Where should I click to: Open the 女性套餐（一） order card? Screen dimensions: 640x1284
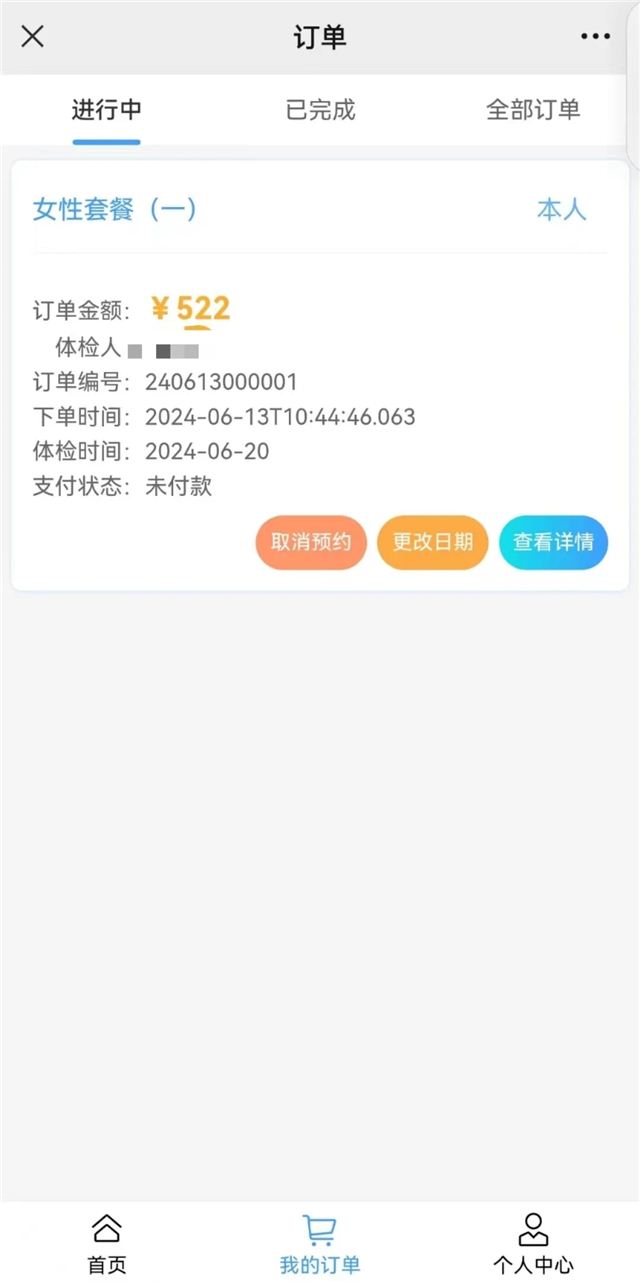[x=115, y=210]
